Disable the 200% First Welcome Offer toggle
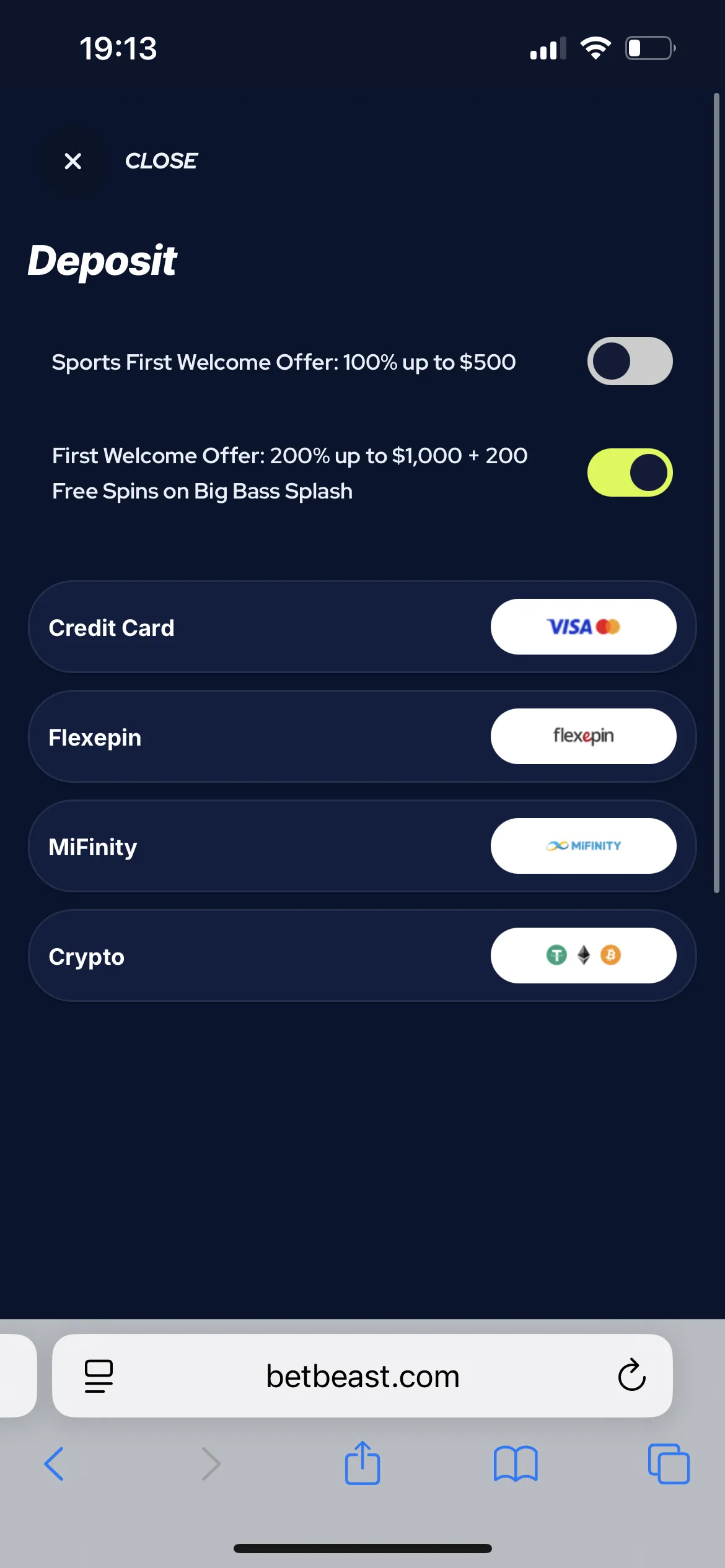 [630, 473]
